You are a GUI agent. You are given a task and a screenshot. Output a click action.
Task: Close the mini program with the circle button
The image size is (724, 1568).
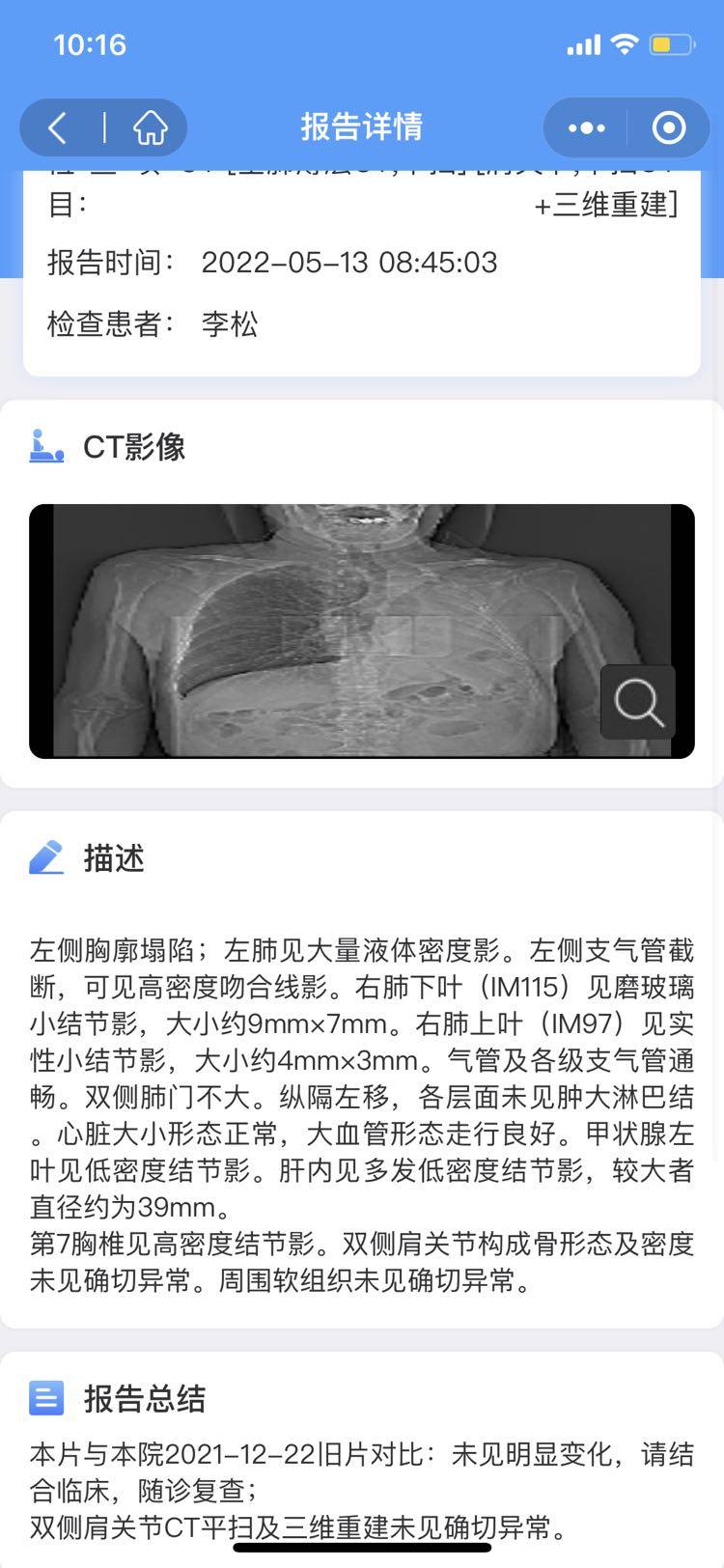click(668, 127)
